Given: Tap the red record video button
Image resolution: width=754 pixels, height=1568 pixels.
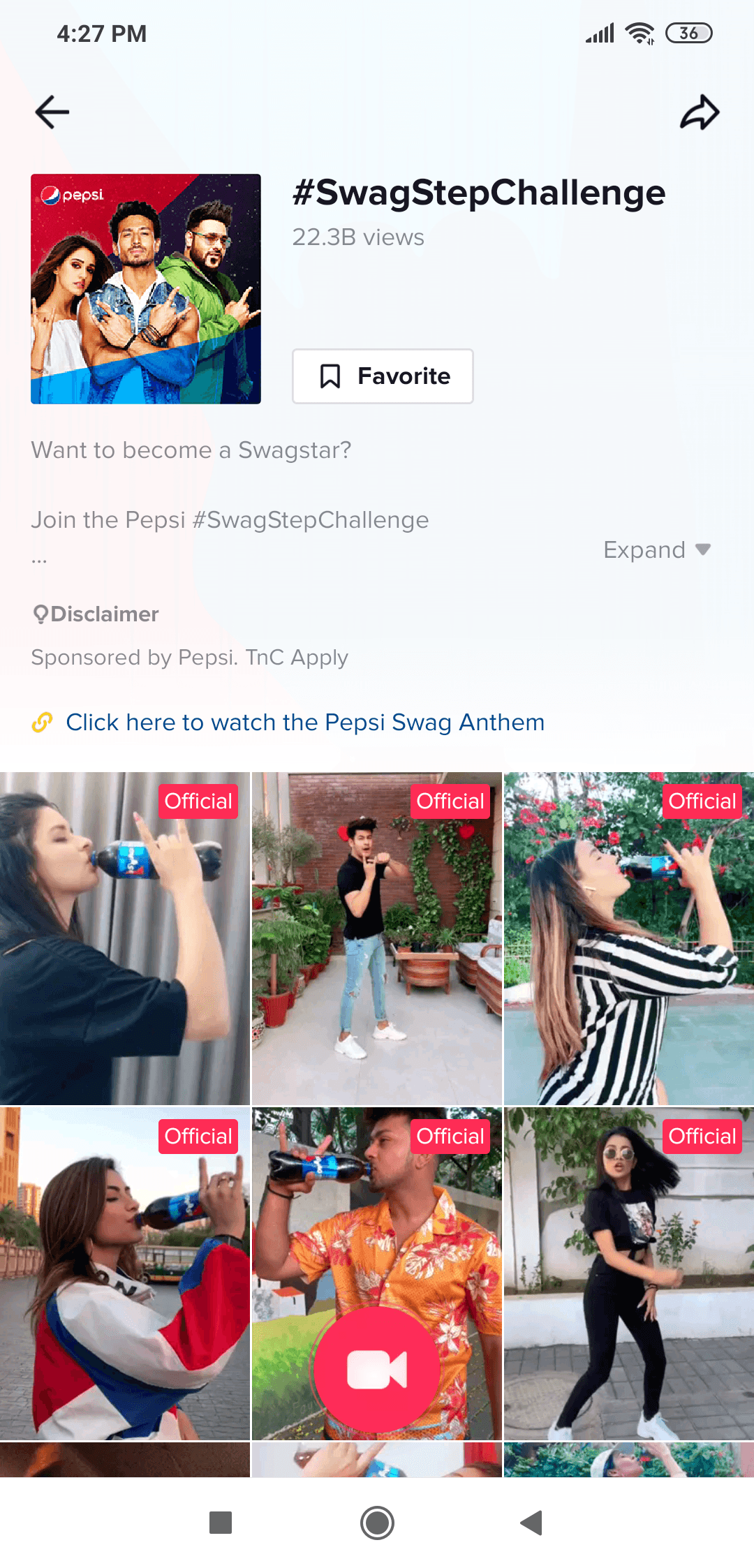Looking at the screenshot, I should point(377,1369).
